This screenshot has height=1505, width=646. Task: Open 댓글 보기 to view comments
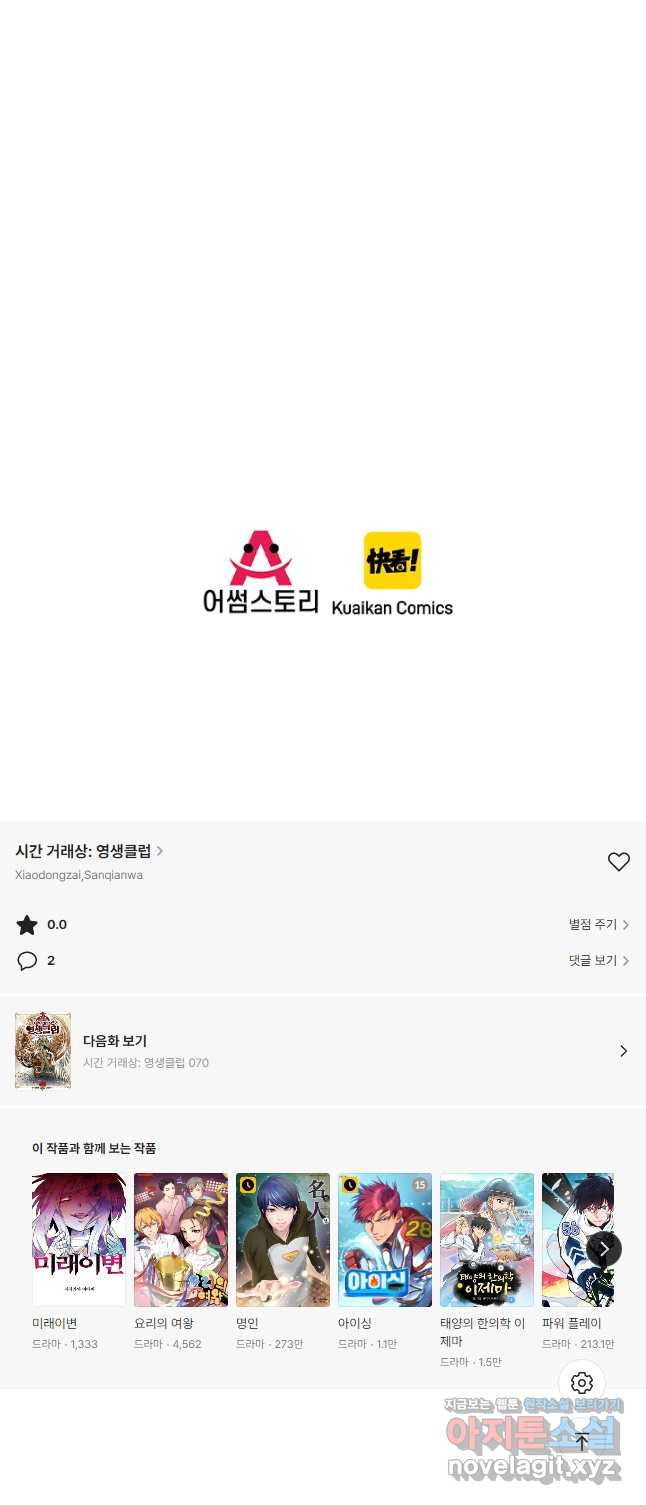point(598,961)
